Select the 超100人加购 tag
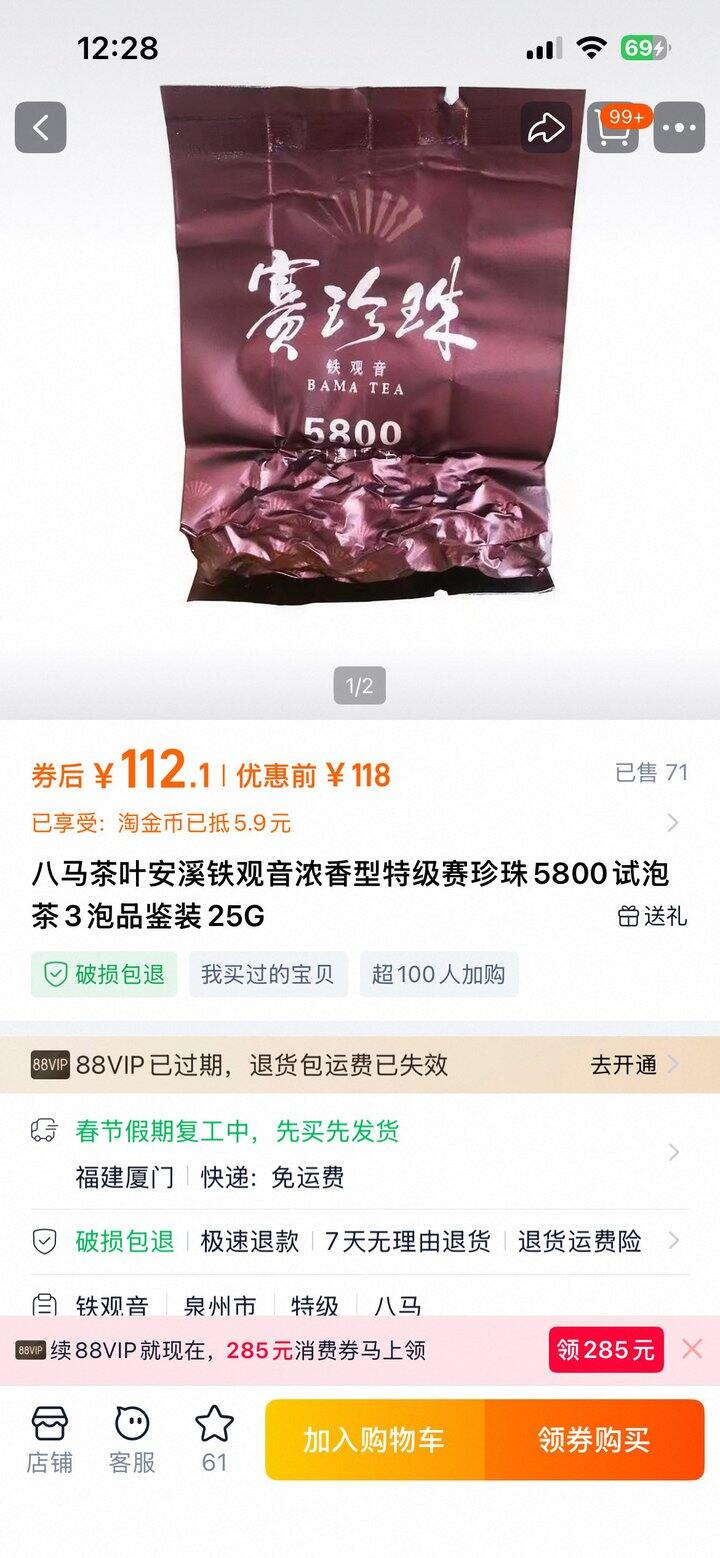 439,973
